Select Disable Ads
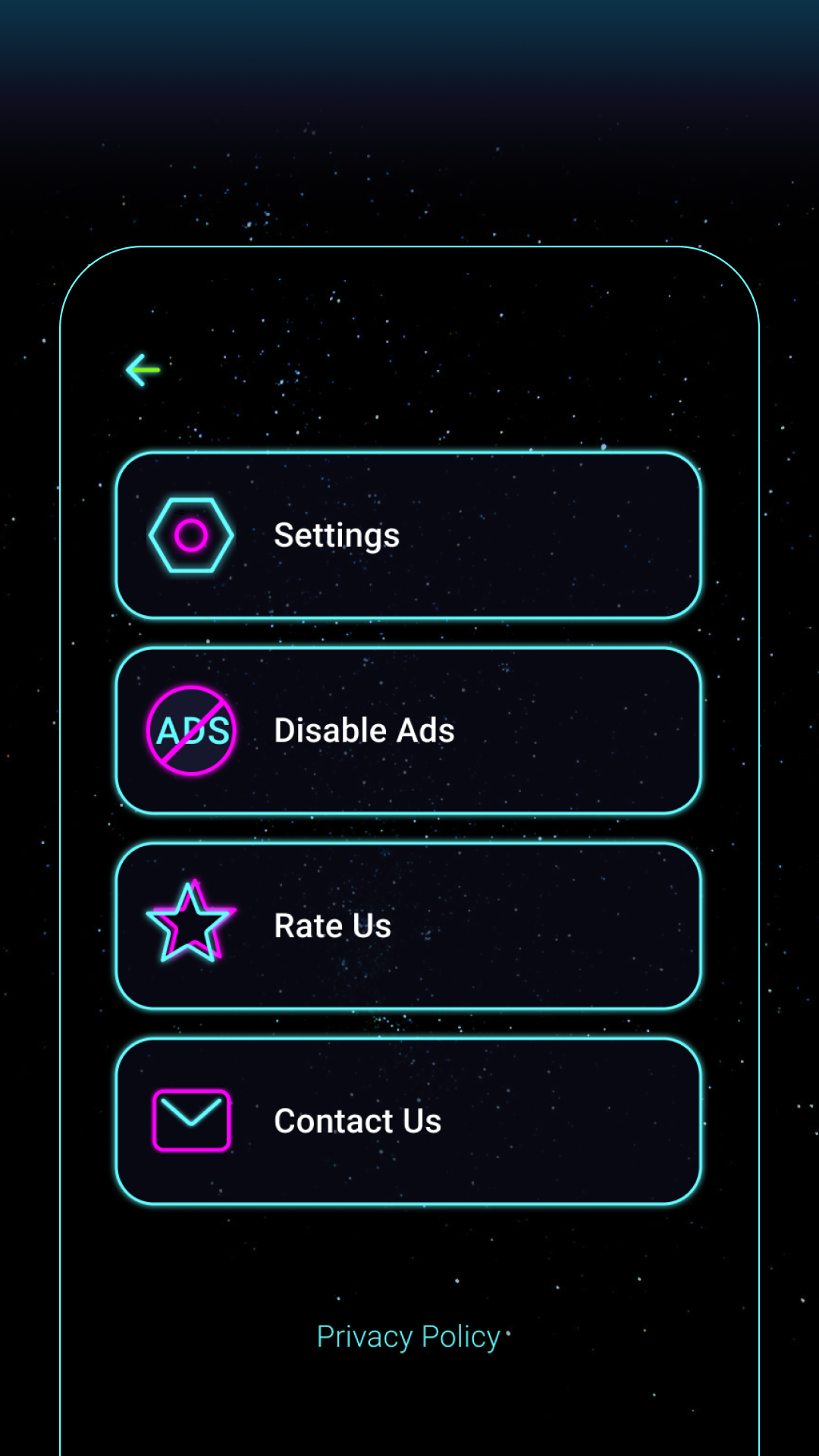Viewport: 819px width, 1456px height. coord(408,730)
